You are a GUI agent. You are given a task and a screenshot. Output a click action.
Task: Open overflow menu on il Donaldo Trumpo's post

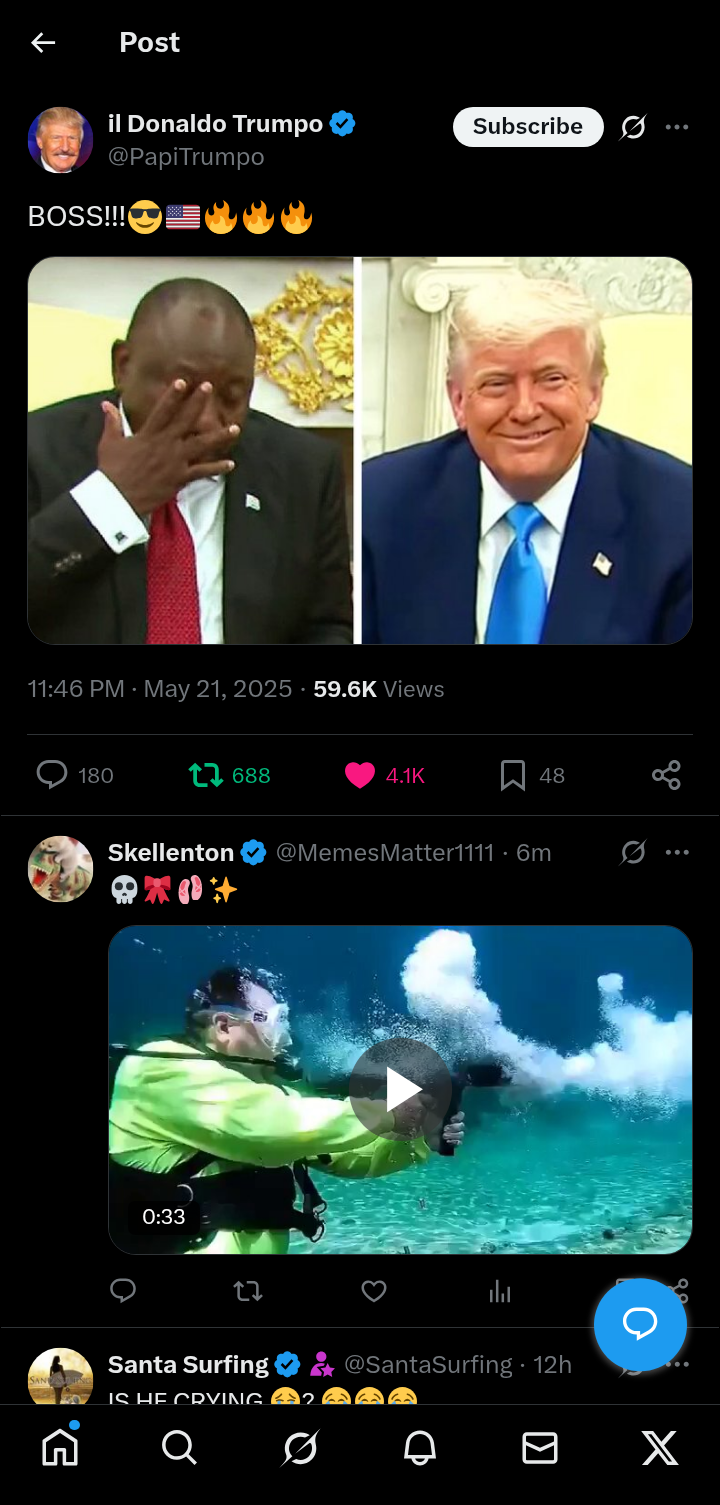pyautogui.click(x=677, y=127)
